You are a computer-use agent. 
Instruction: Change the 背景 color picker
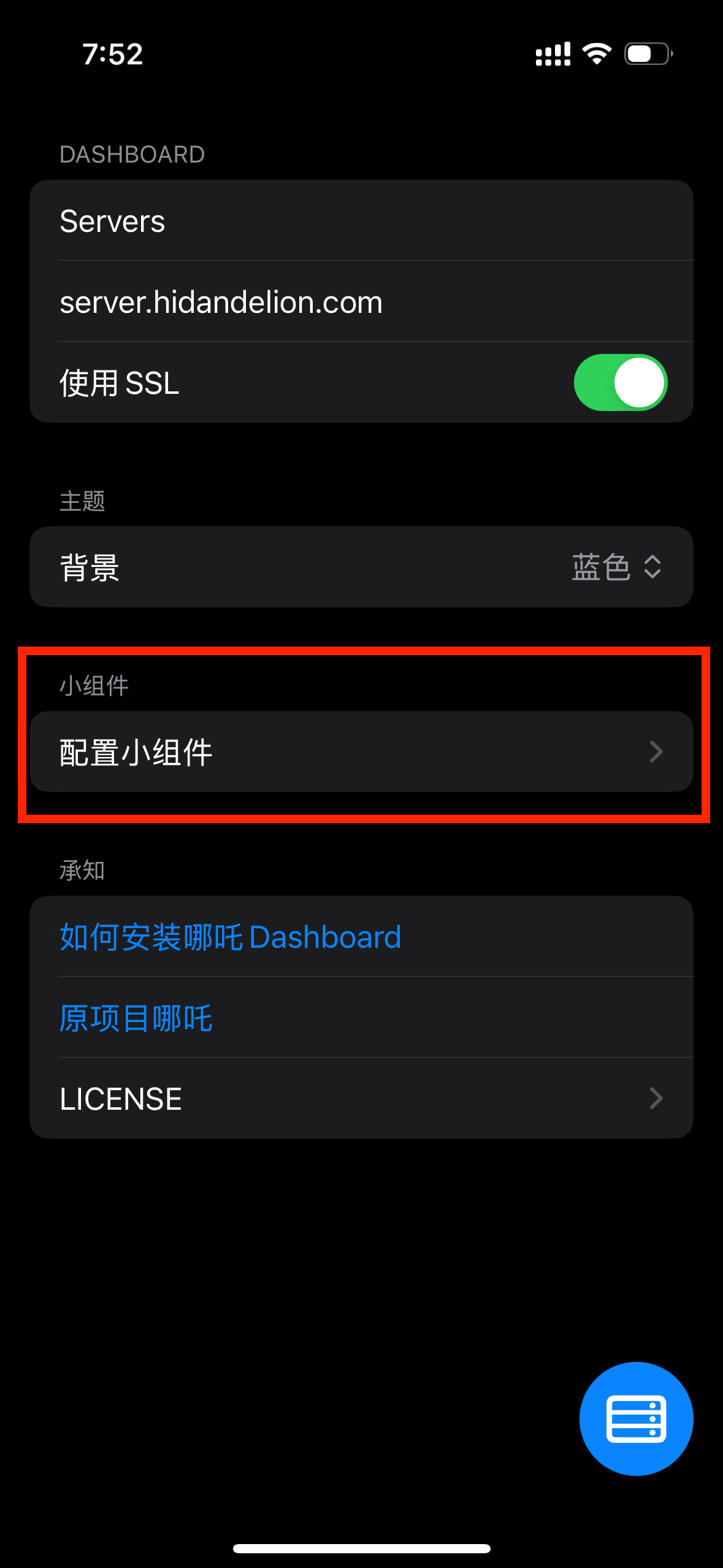click(x=616, y=567)
